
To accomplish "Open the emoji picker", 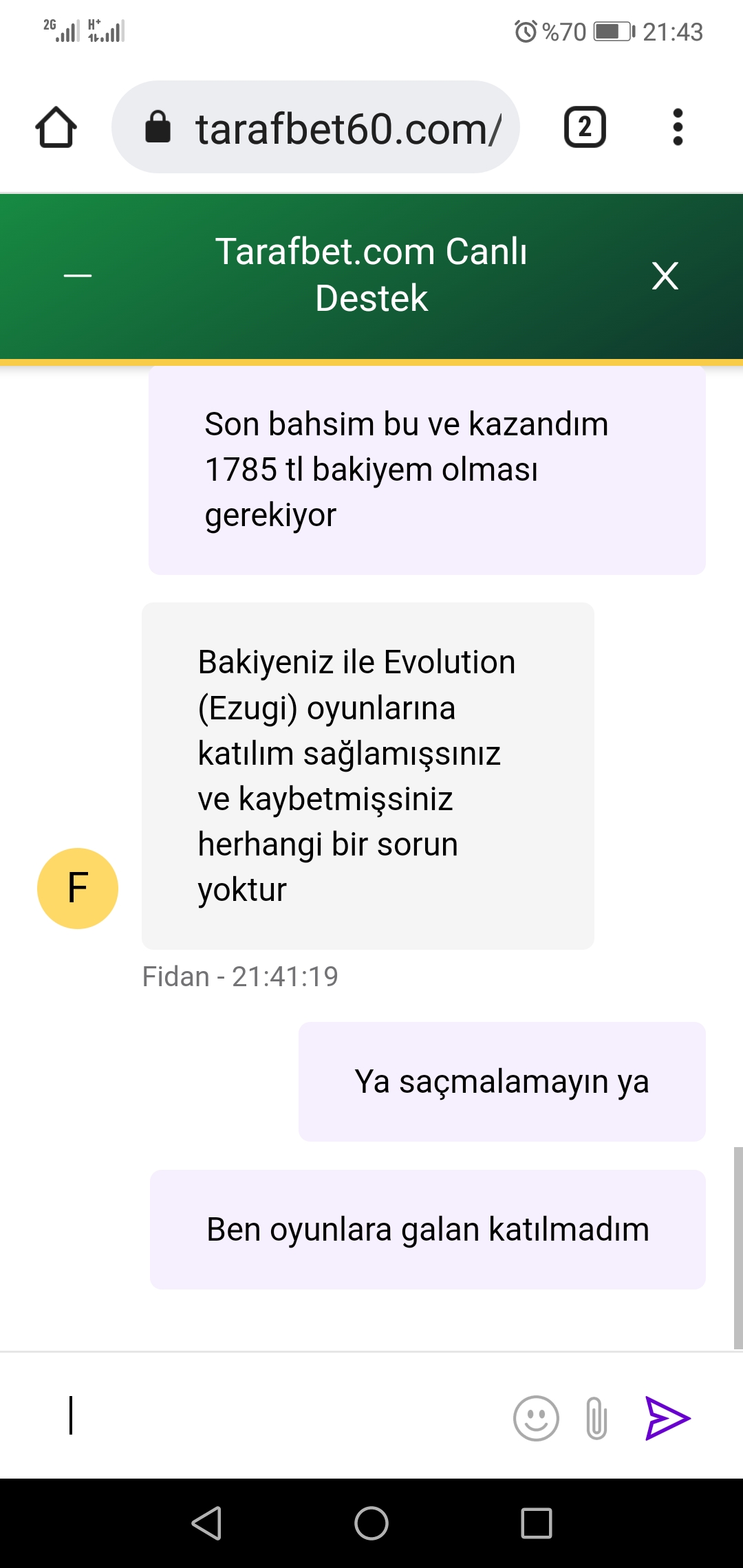I will (536, 1418).
